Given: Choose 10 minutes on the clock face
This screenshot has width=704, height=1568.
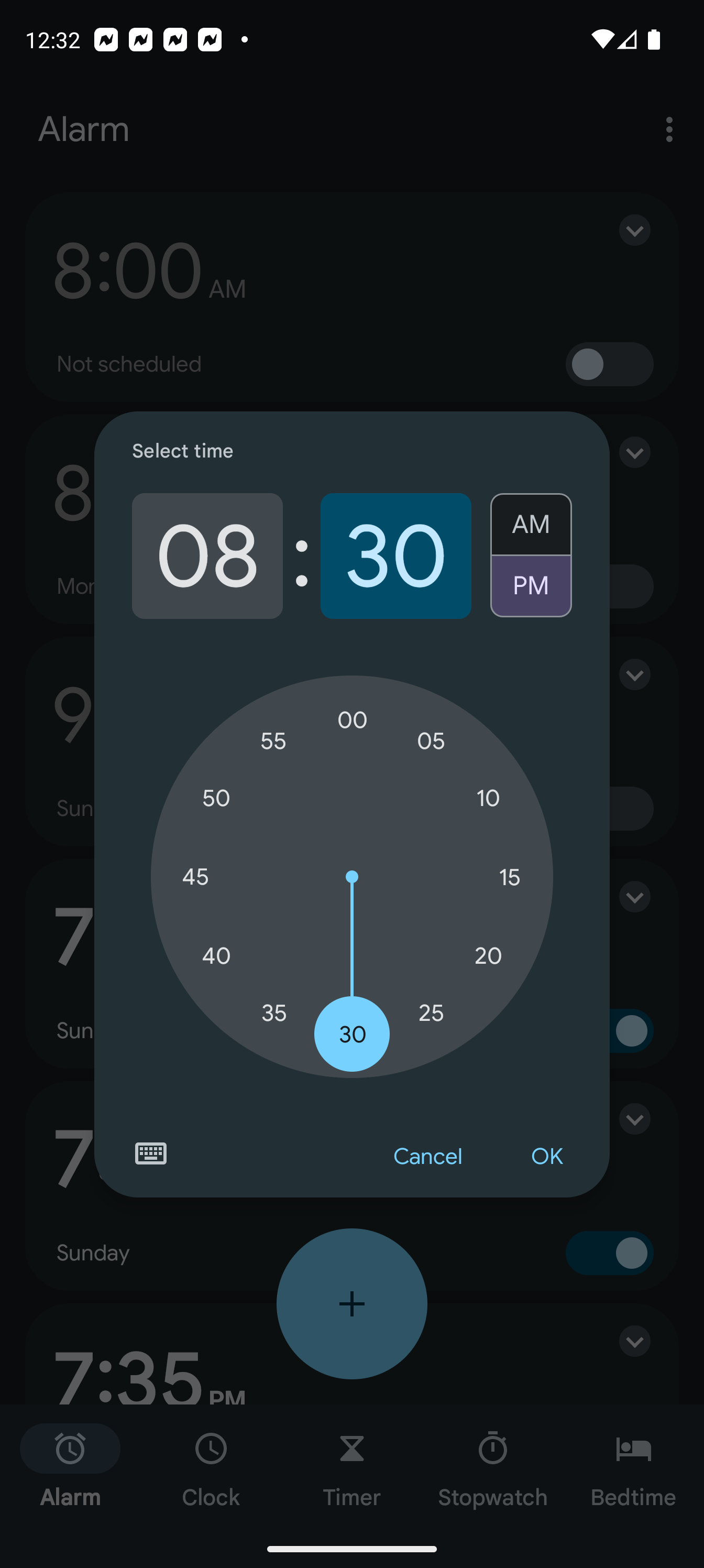Looking at the screenshot, I should click(x=488, y=798).
